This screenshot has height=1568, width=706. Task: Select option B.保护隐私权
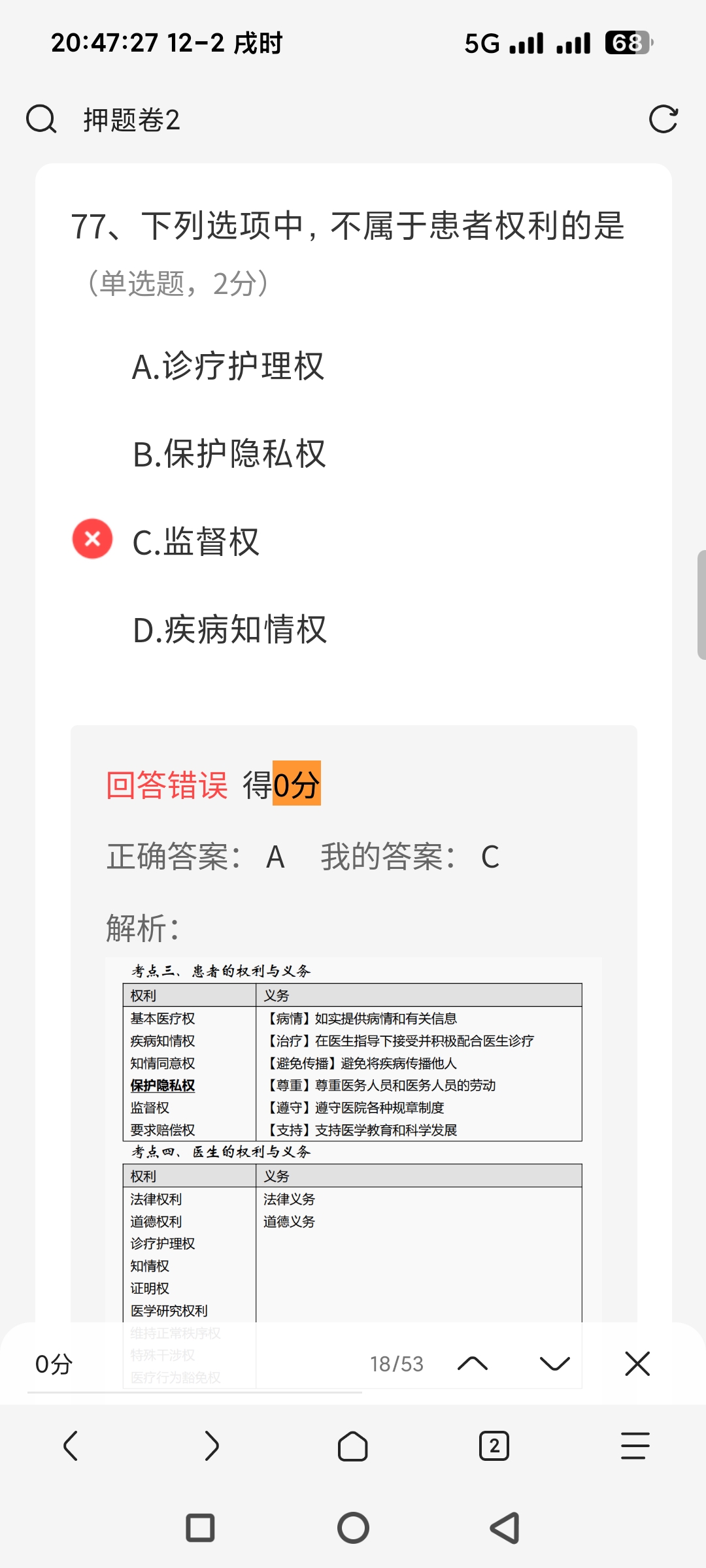point(229,453)
